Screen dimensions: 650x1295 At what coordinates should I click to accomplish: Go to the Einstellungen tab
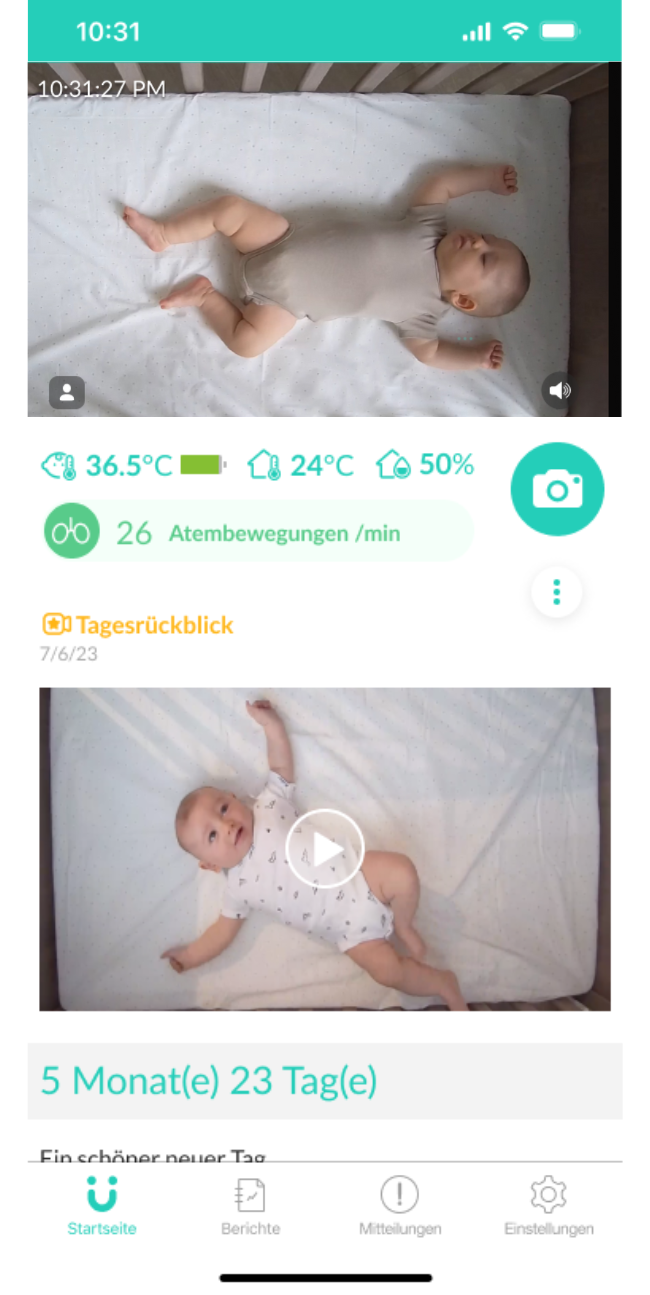[548, 1206]
